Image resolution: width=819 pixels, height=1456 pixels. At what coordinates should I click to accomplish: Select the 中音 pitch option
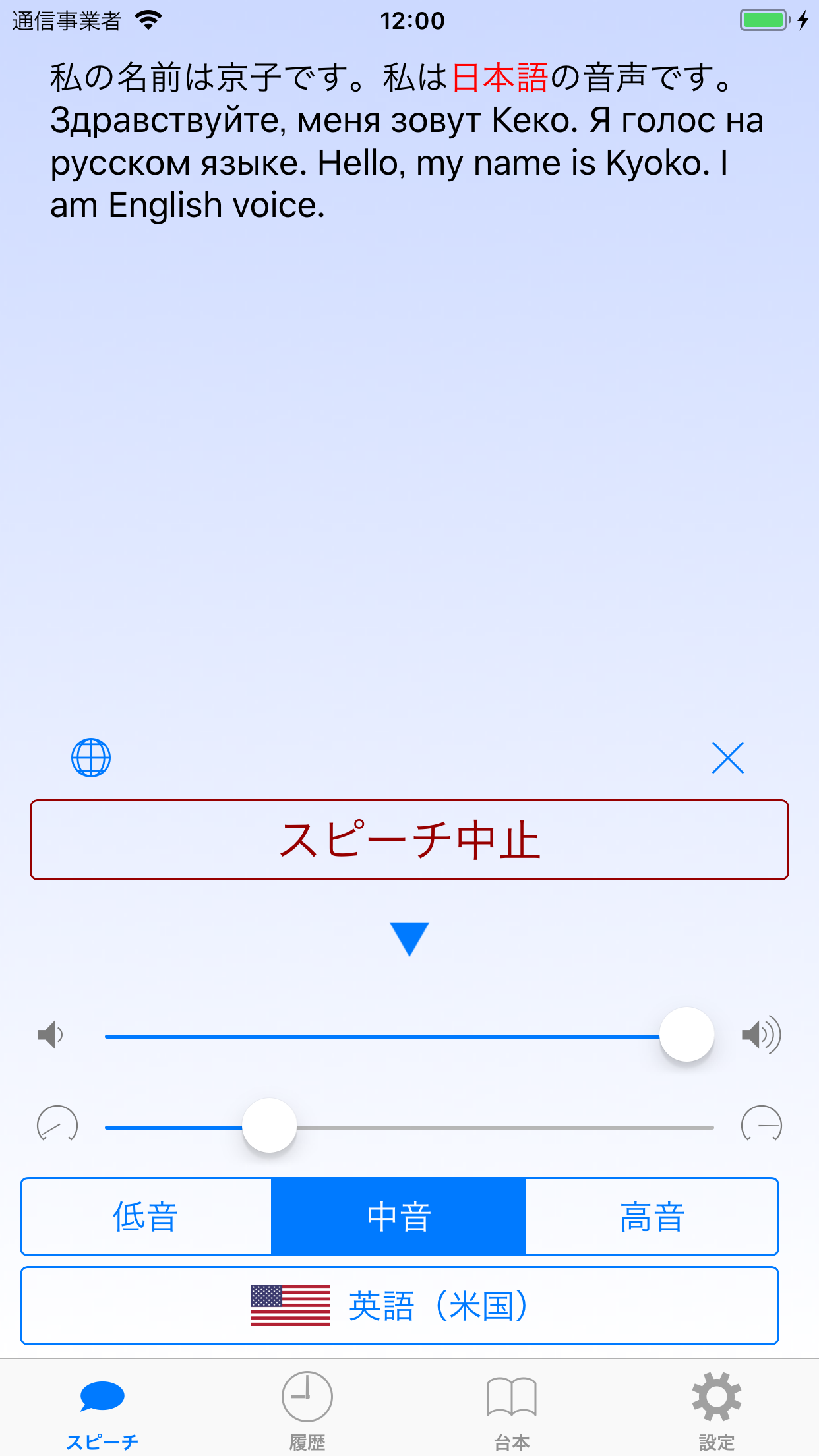pyautogui.click(x=399, y=1217)
